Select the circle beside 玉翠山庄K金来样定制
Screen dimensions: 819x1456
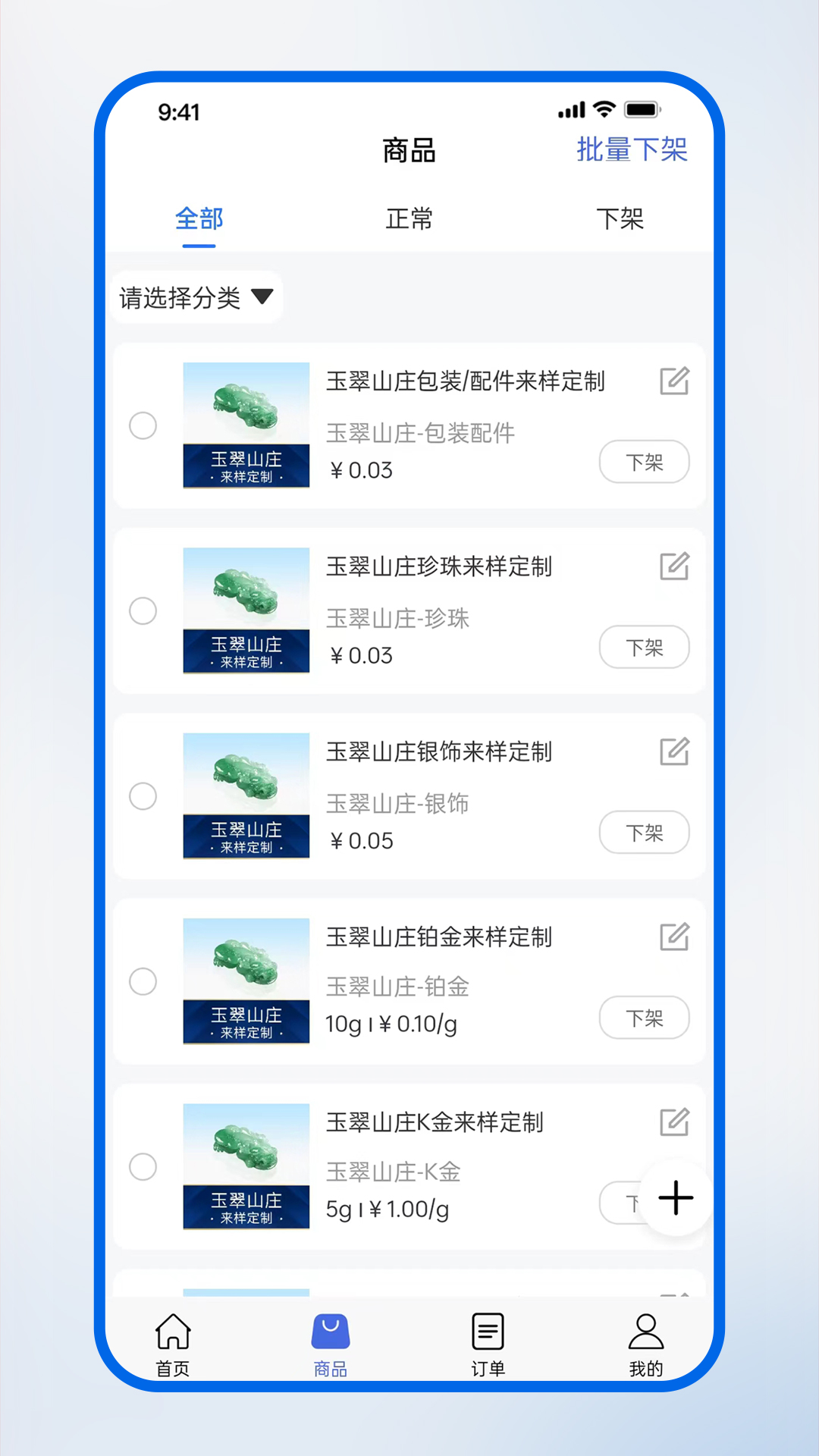[x=143, y=1168]
